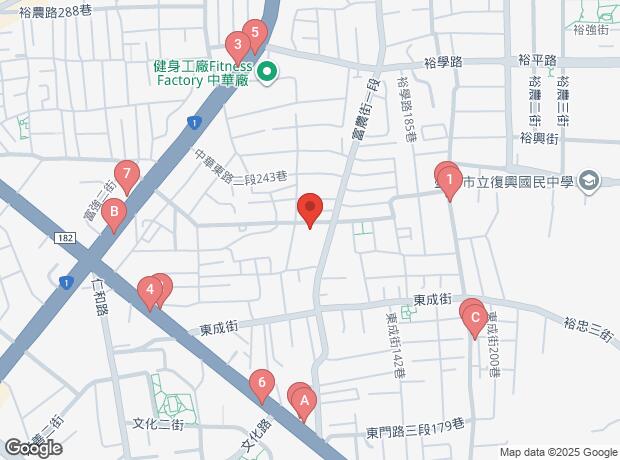
Task: Tap the red marker numbered 1
Action: point(450,182)
